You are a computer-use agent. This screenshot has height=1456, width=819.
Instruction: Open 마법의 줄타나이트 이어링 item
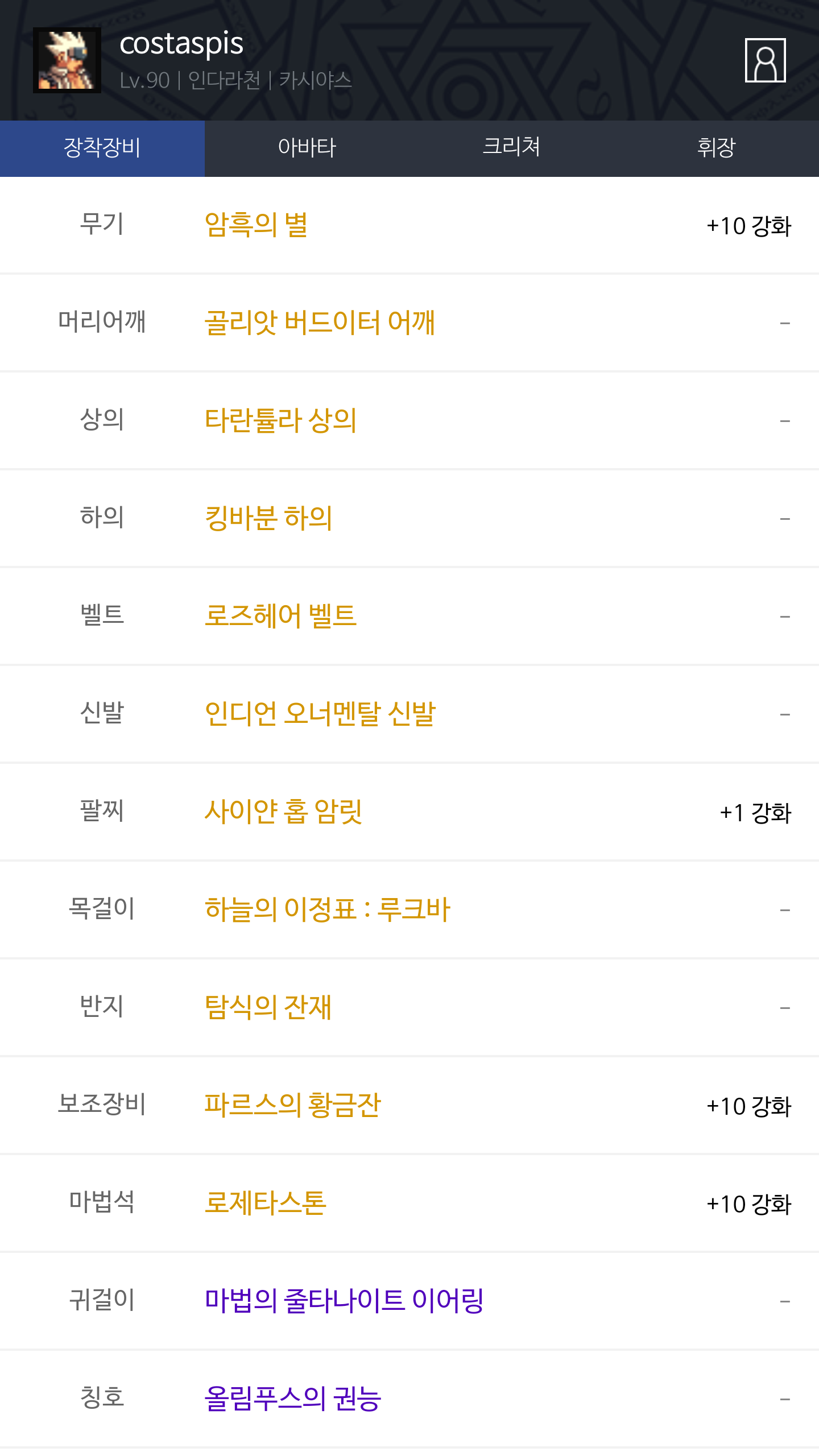point(344,1301)
